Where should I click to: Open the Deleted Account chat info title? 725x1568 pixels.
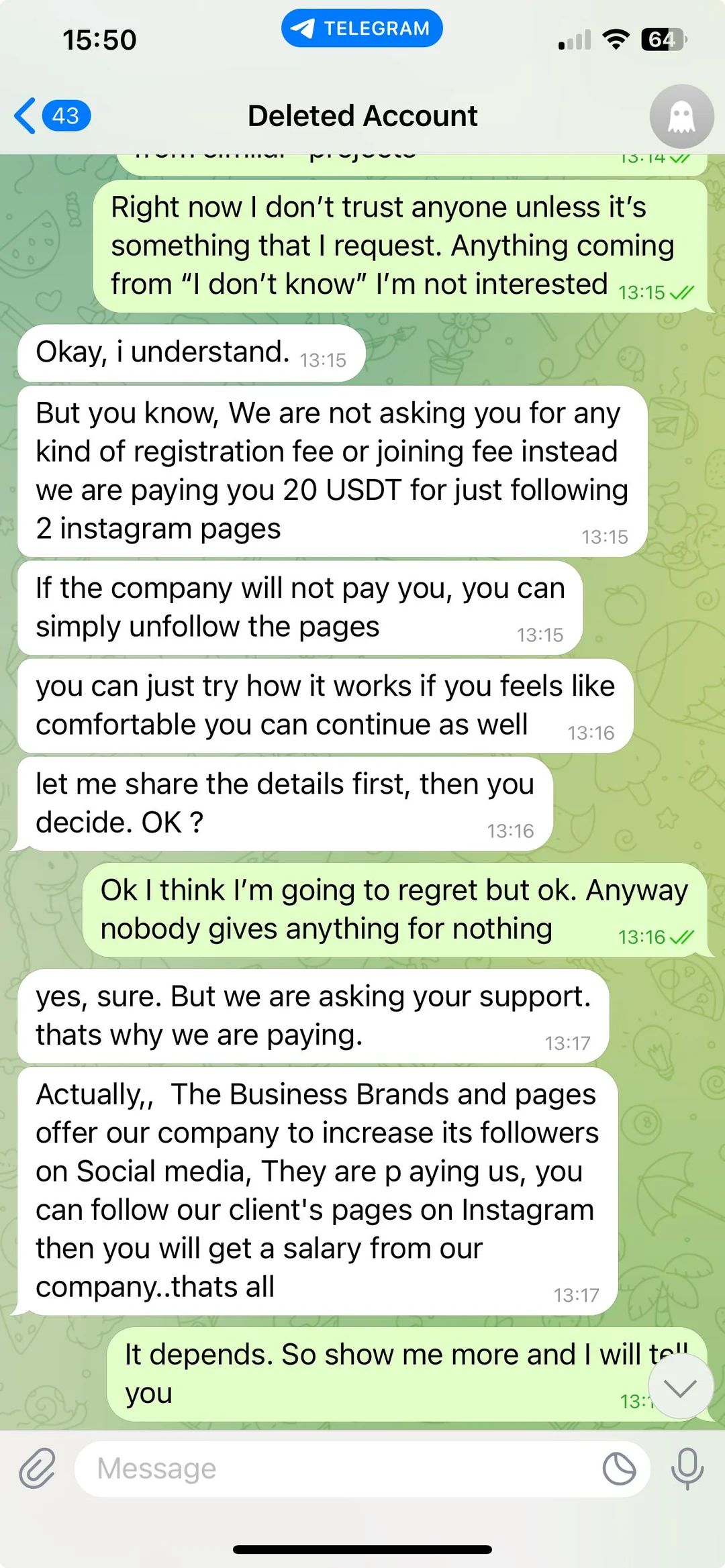(x=362, y=116)
